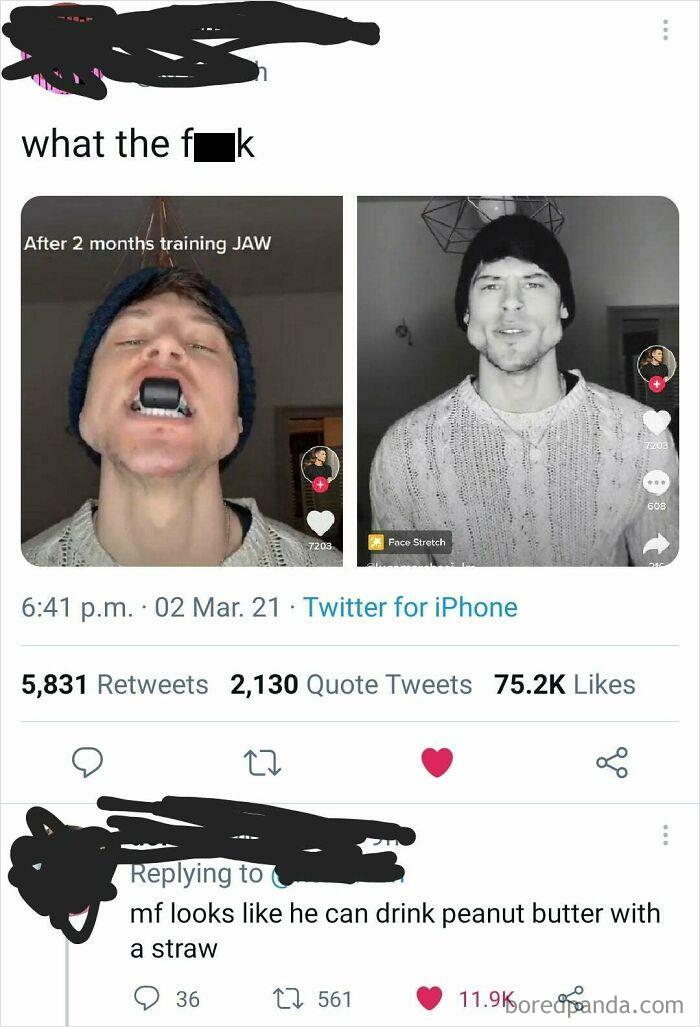The image size is (700, 1027).
Task: Tap the heart on the reply with 11.9K likes
Action: click(x=430, y=998)
